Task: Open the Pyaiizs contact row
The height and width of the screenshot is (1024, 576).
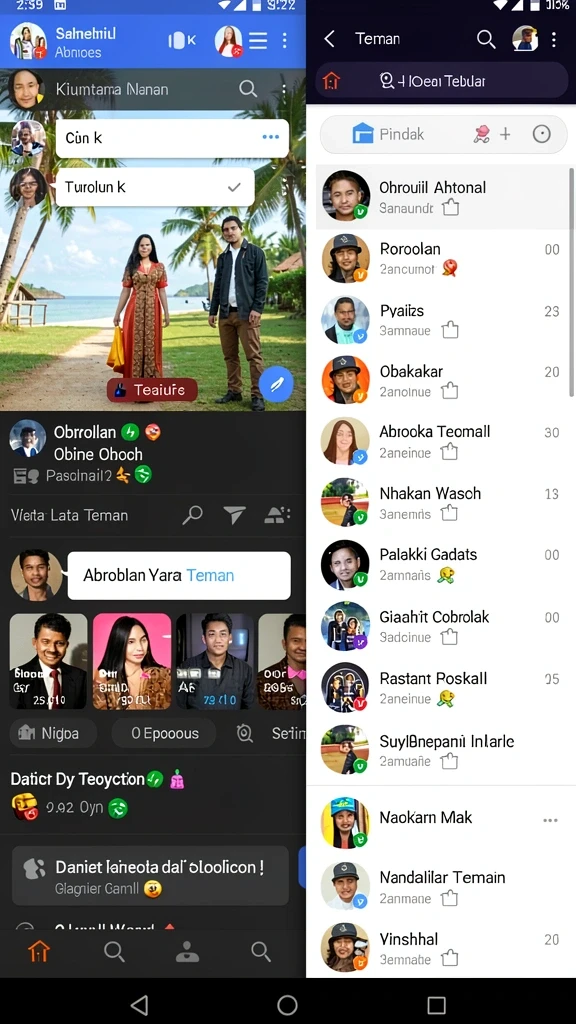Action: 441,320
